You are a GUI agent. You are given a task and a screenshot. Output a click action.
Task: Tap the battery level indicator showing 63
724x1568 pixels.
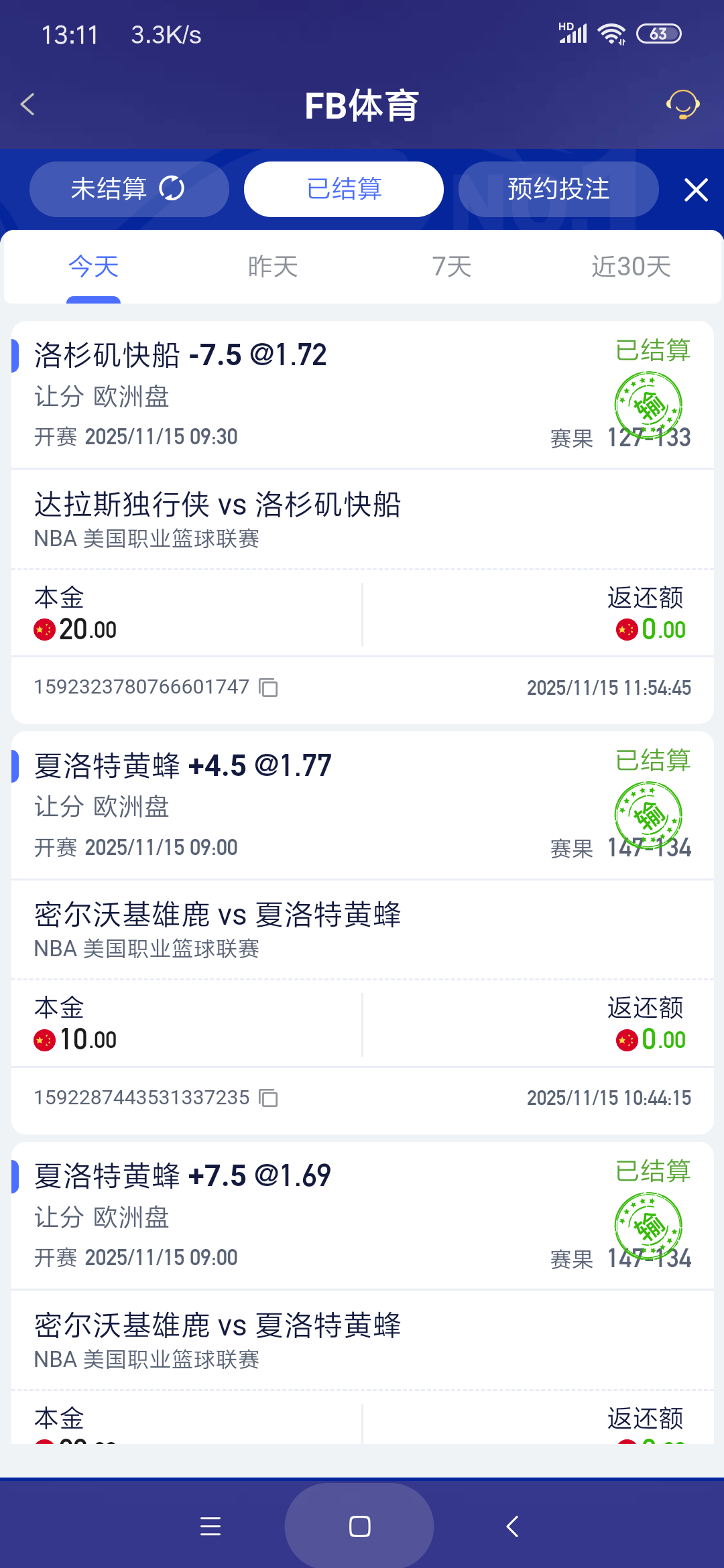(x=659, y=32)
